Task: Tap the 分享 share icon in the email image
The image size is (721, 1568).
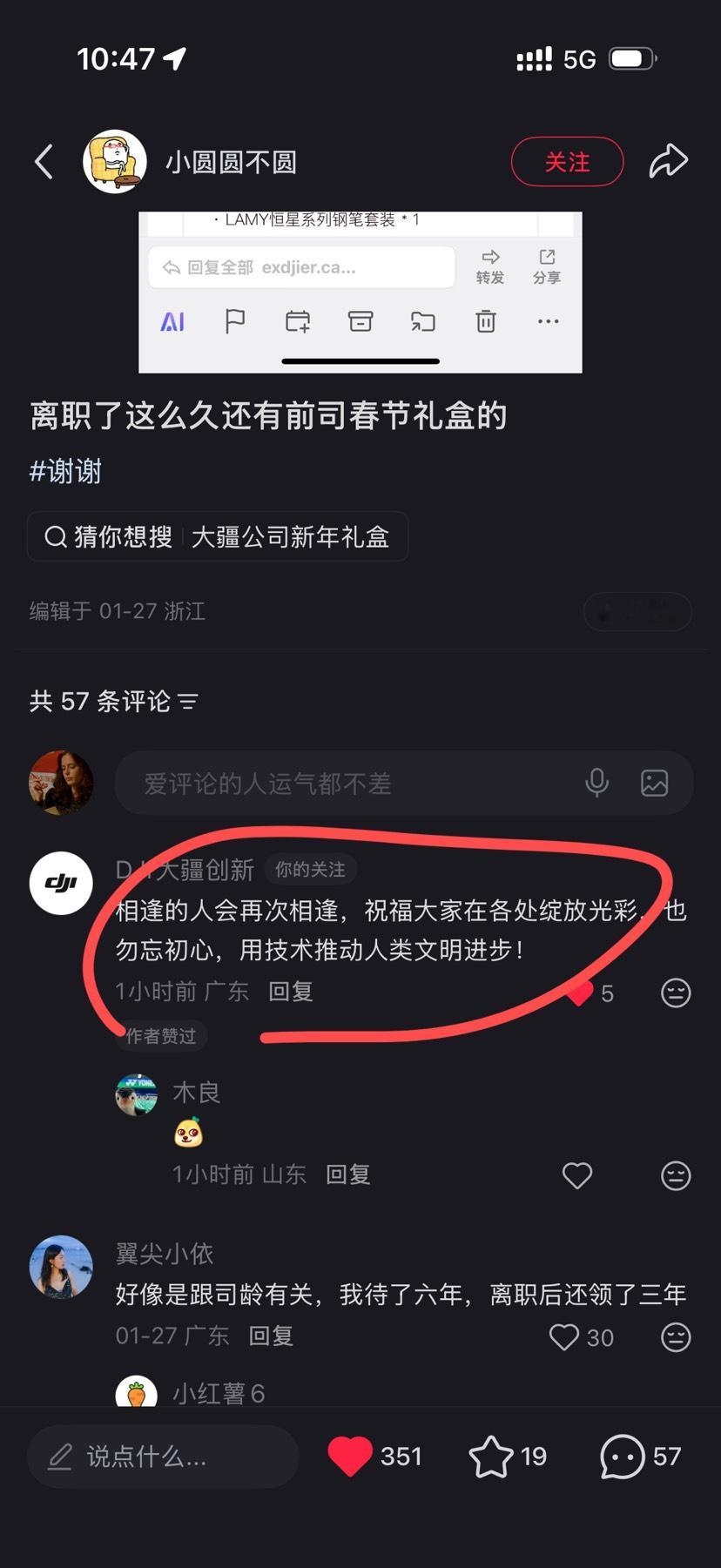Action: 547,264
